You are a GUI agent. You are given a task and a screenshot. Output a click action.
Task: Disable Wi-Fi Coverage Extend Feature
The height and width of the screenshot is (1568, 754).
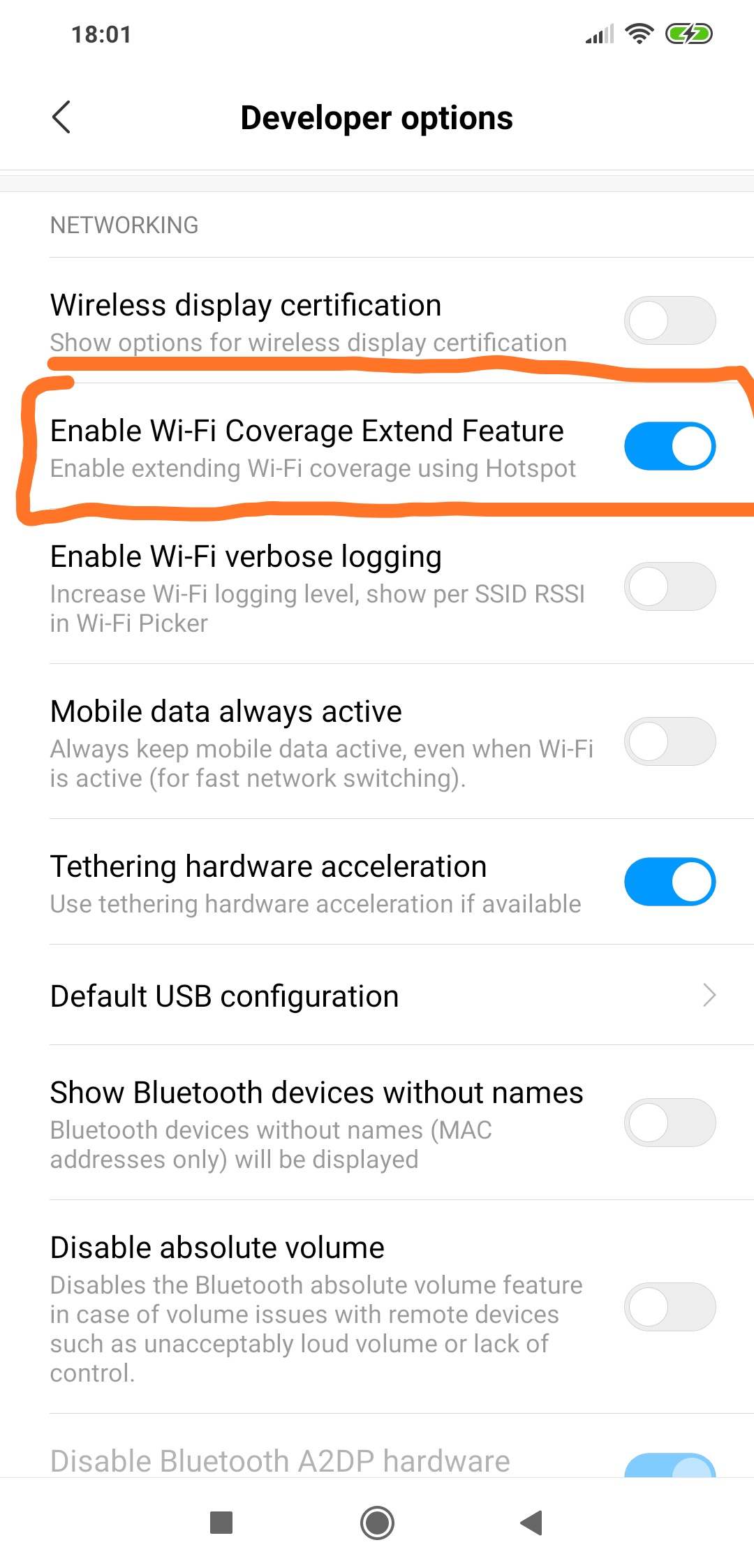pos(670,446)
